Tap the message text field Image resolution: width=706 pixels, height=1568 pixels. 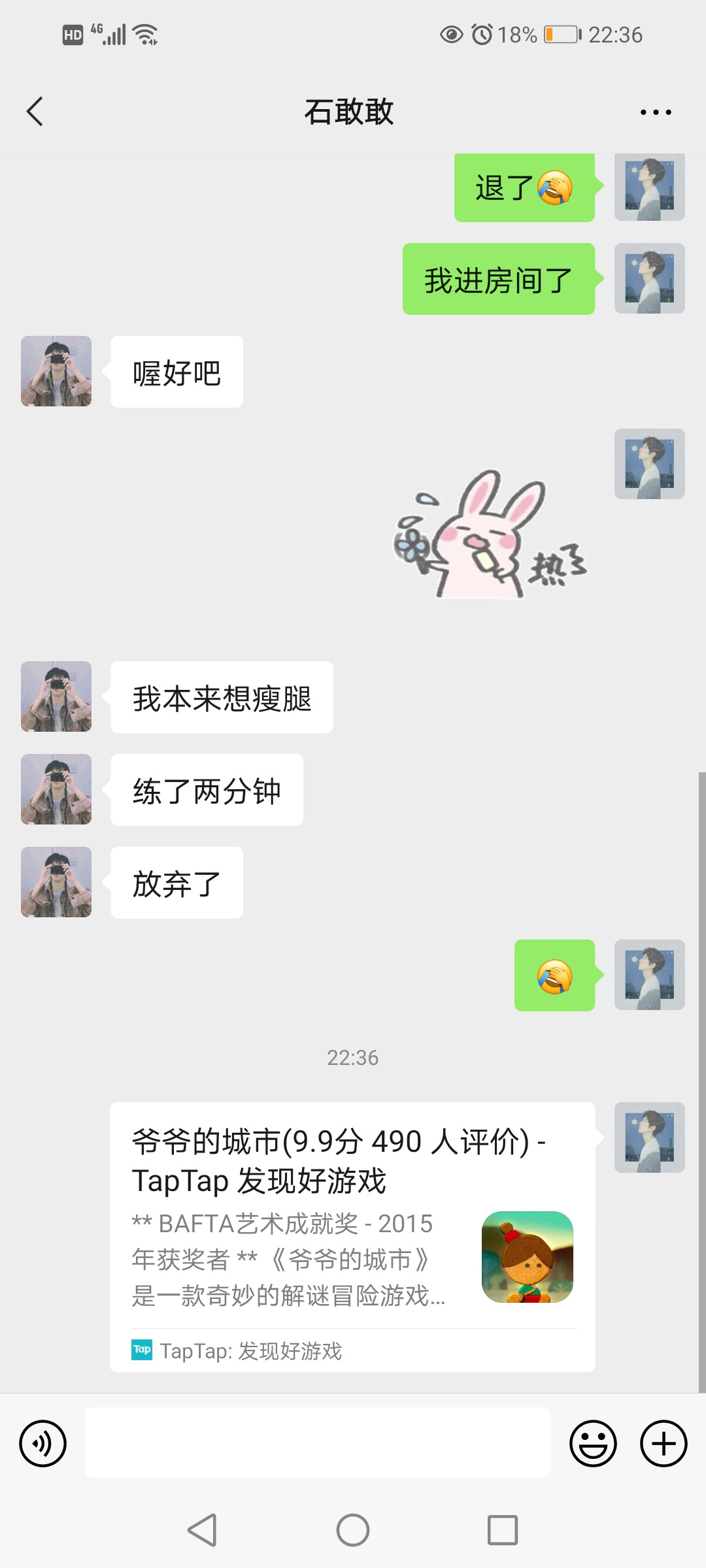click(317, 1443)
